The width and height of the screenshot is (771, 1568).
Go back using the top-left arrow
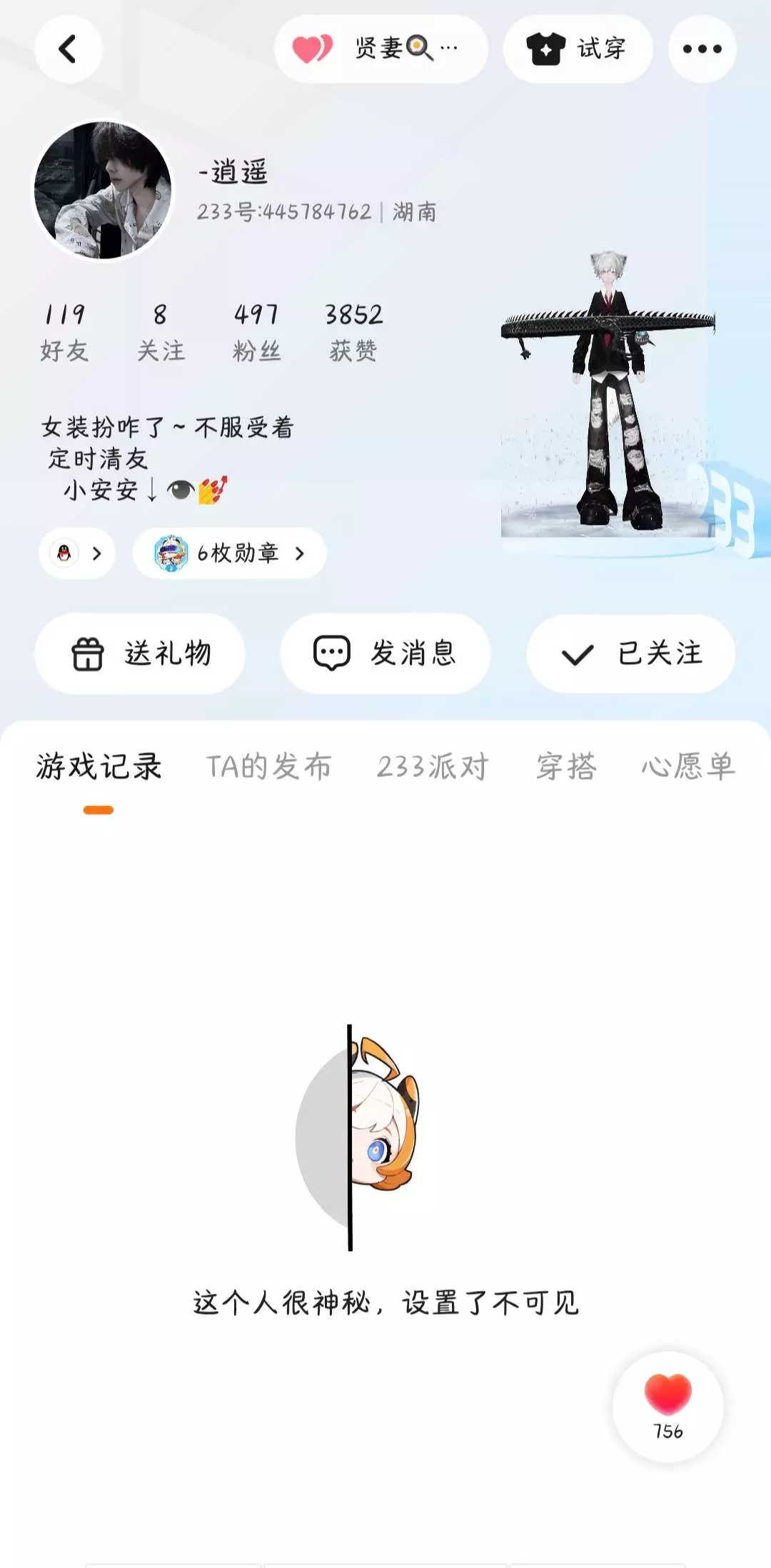coord(68,49)
